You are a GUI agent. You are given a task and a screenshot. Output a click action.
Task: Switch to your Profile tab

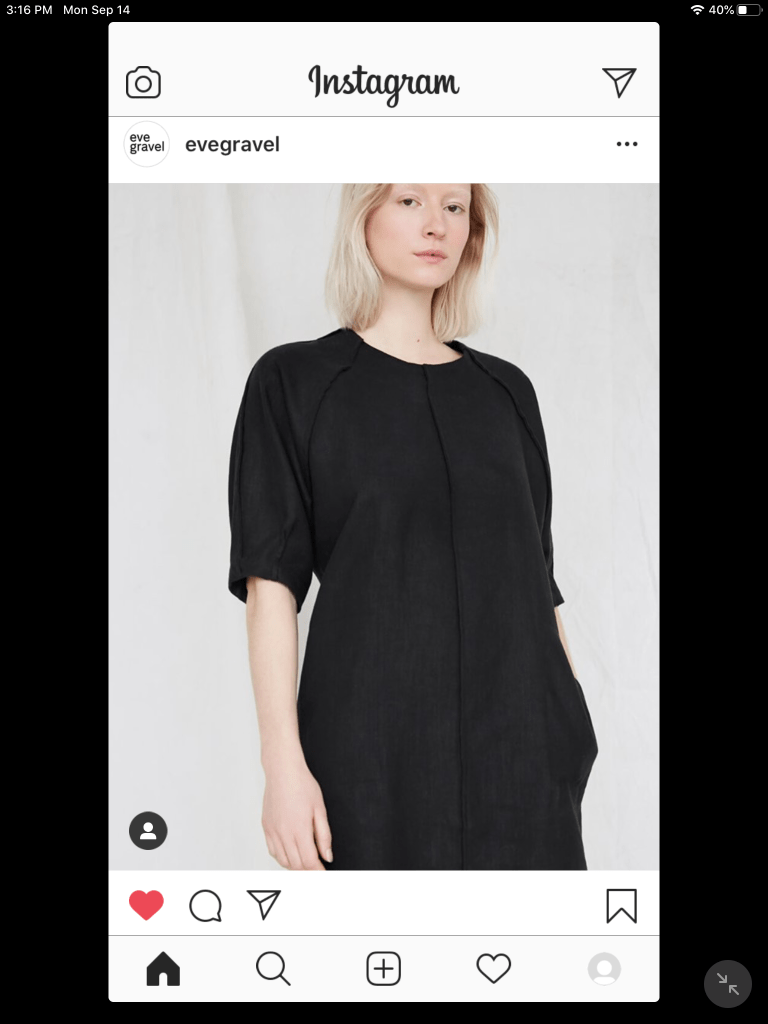[604, 968]
